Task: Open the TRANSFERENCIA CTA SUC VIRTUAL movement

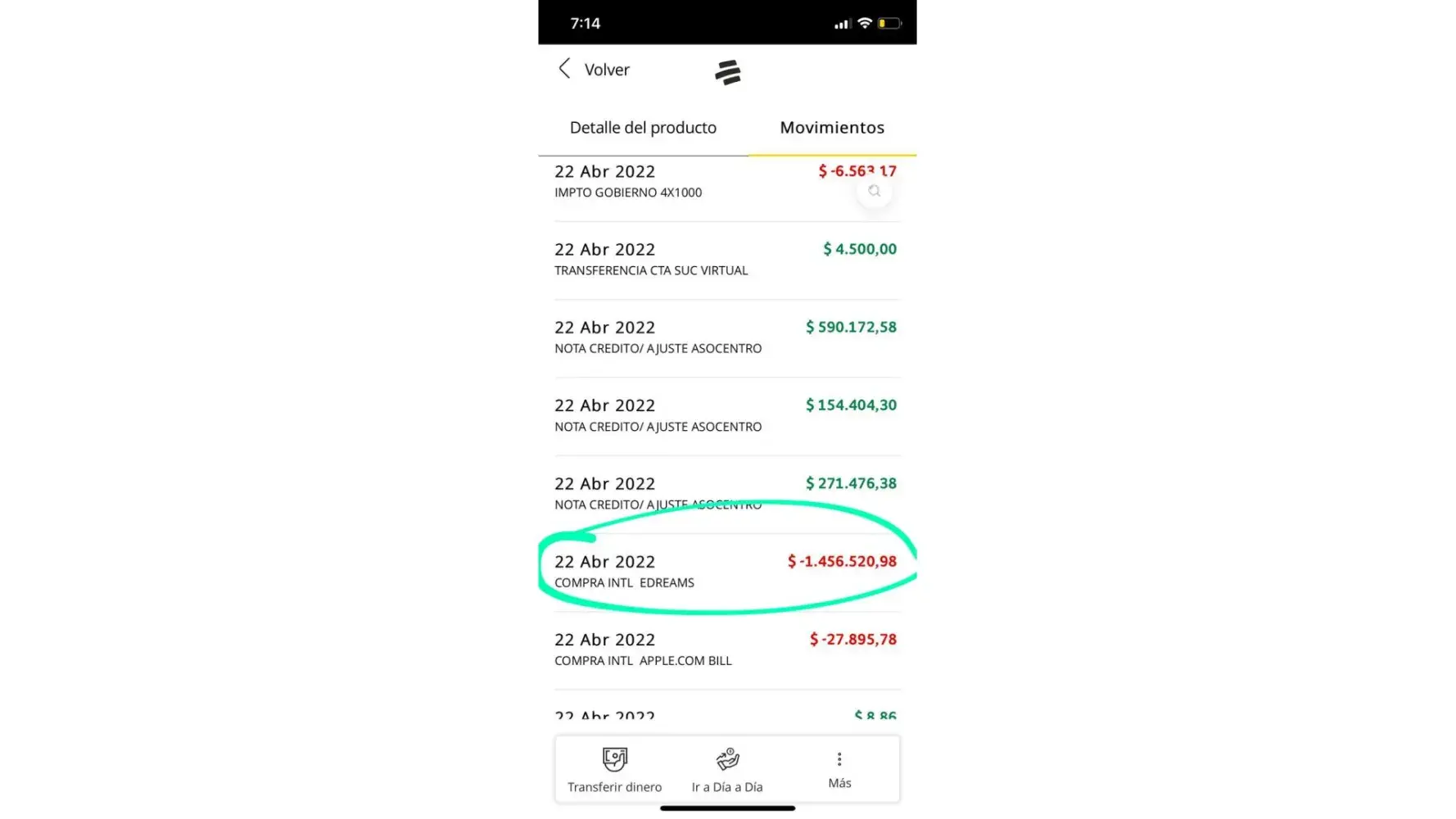Action: (x=726, y=259)
